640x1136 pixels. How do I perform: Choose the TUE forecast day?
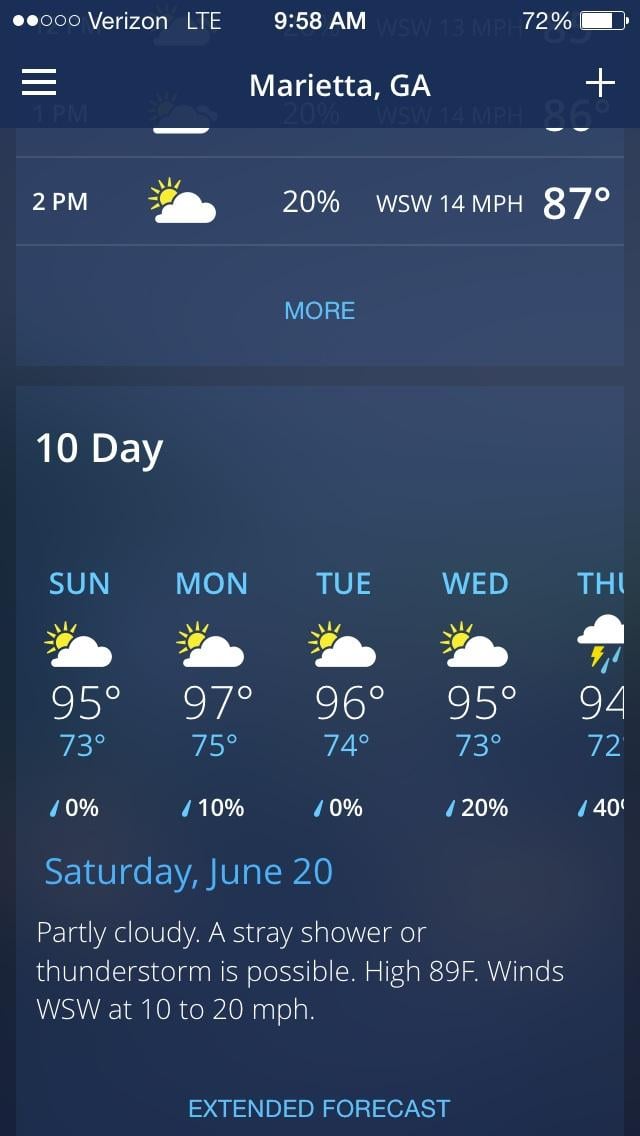(343, 690)
